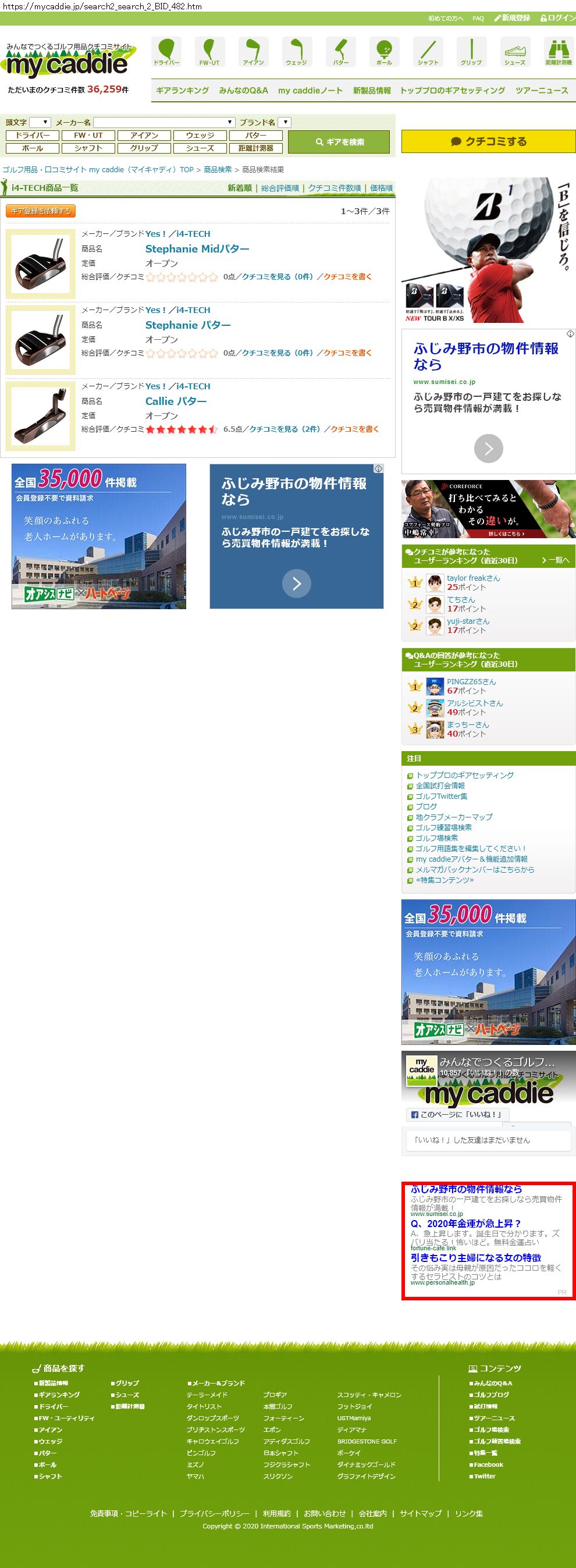The image size is (576, 1568).
Task: Open the ログイン link in the header
Action: pyautogui.click(x=558, y=18)
